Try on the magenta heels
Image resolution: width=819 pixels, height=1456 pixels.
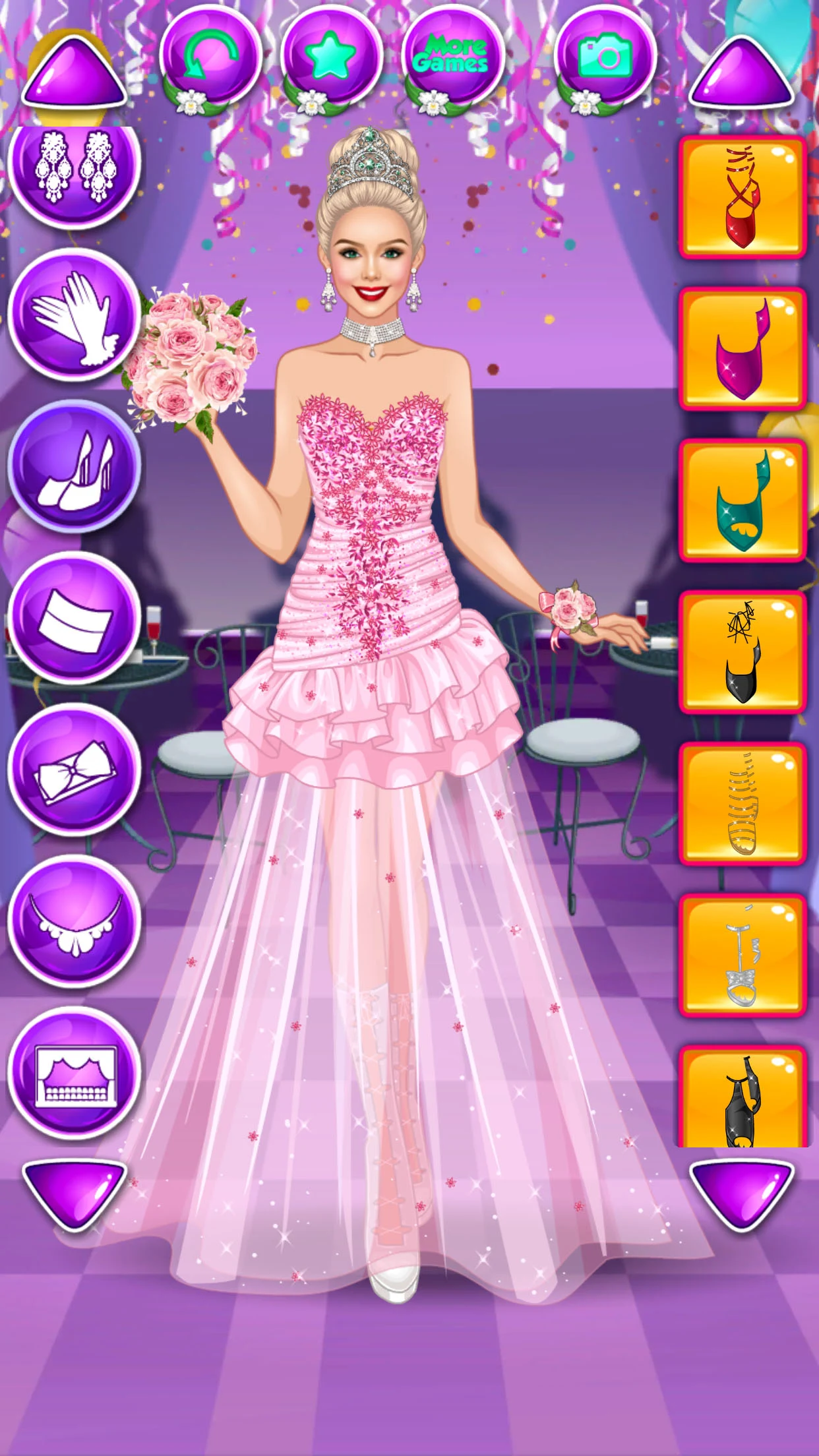pyautogui.click(x=743, y=349)
